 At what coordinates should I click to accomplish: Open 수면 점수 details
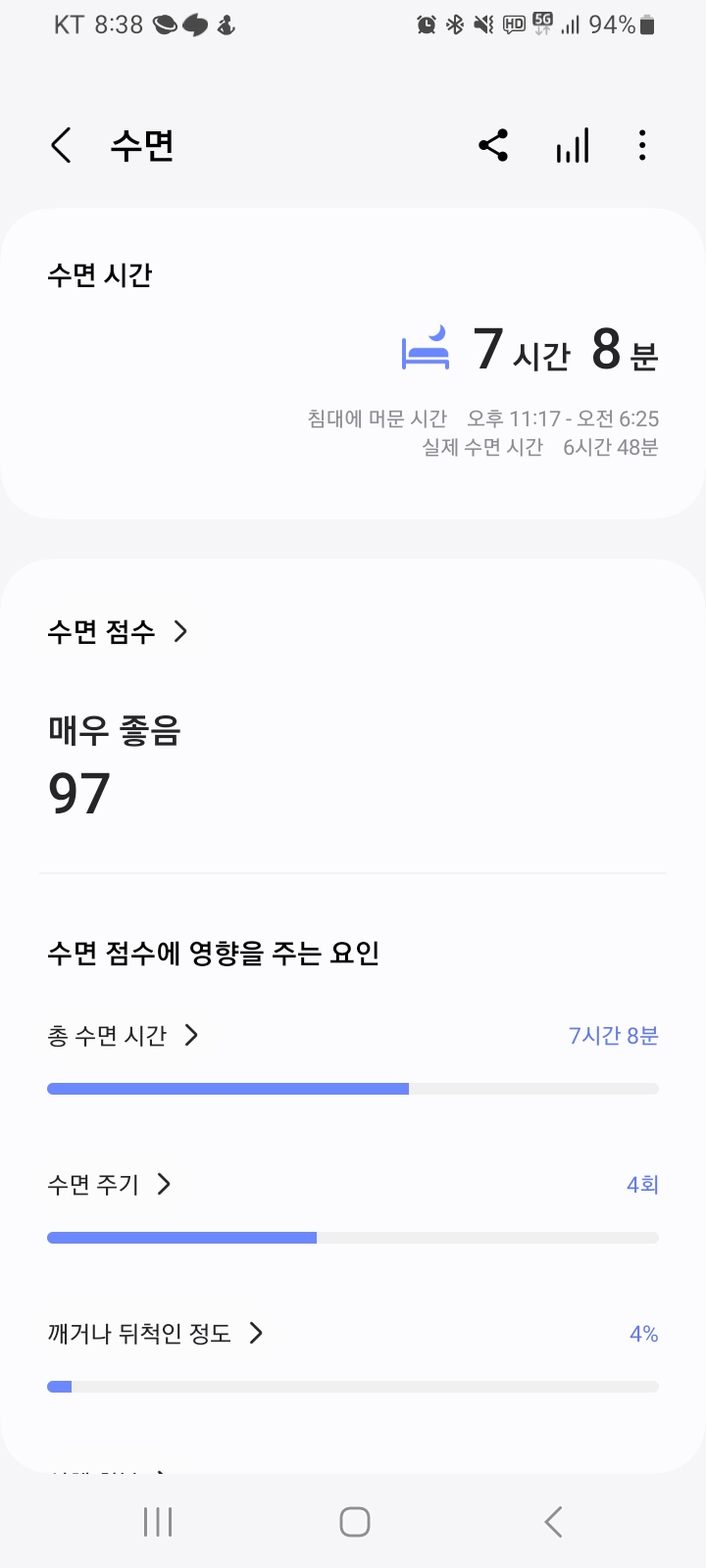point(118,631)
